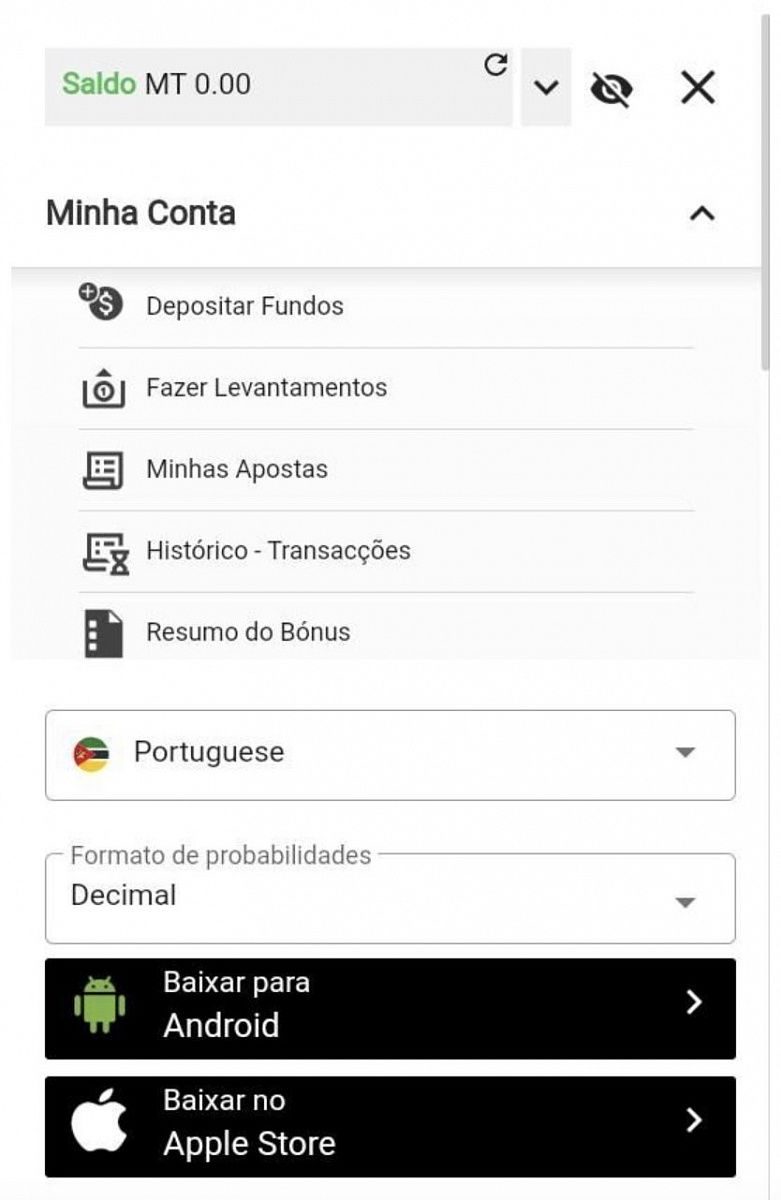View Minhas Apostas
Viewport: 781px width, 1200px height.
pyautogui.click(x=237, y=469)
